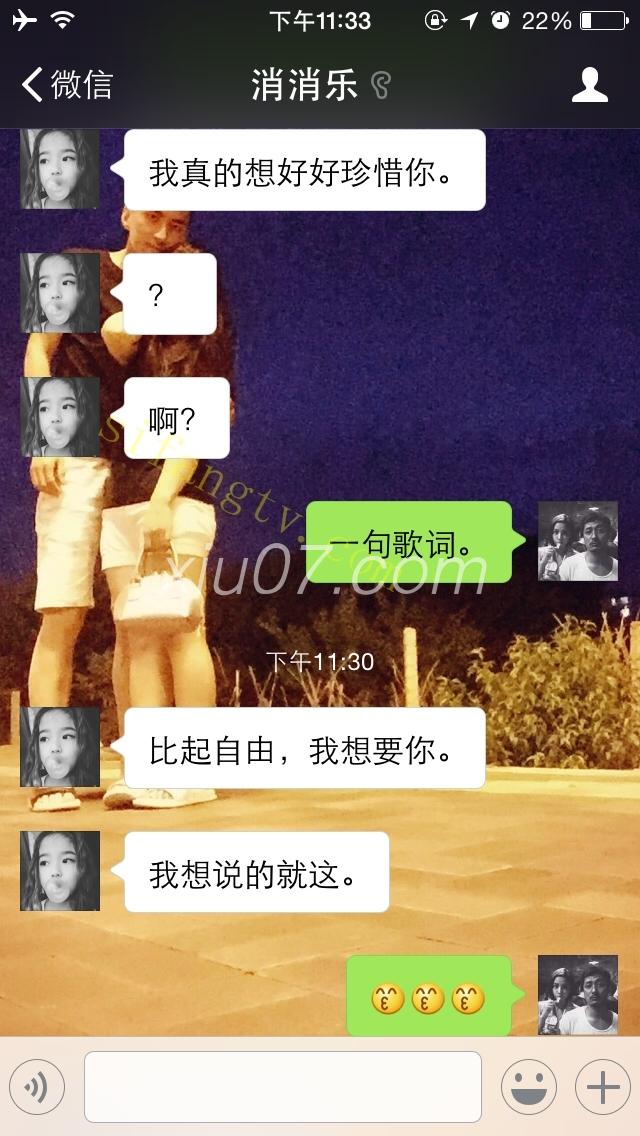Viewport: 640px width, 1136px height.
Task: Focus the message text field
Action: pos(282,1086)
